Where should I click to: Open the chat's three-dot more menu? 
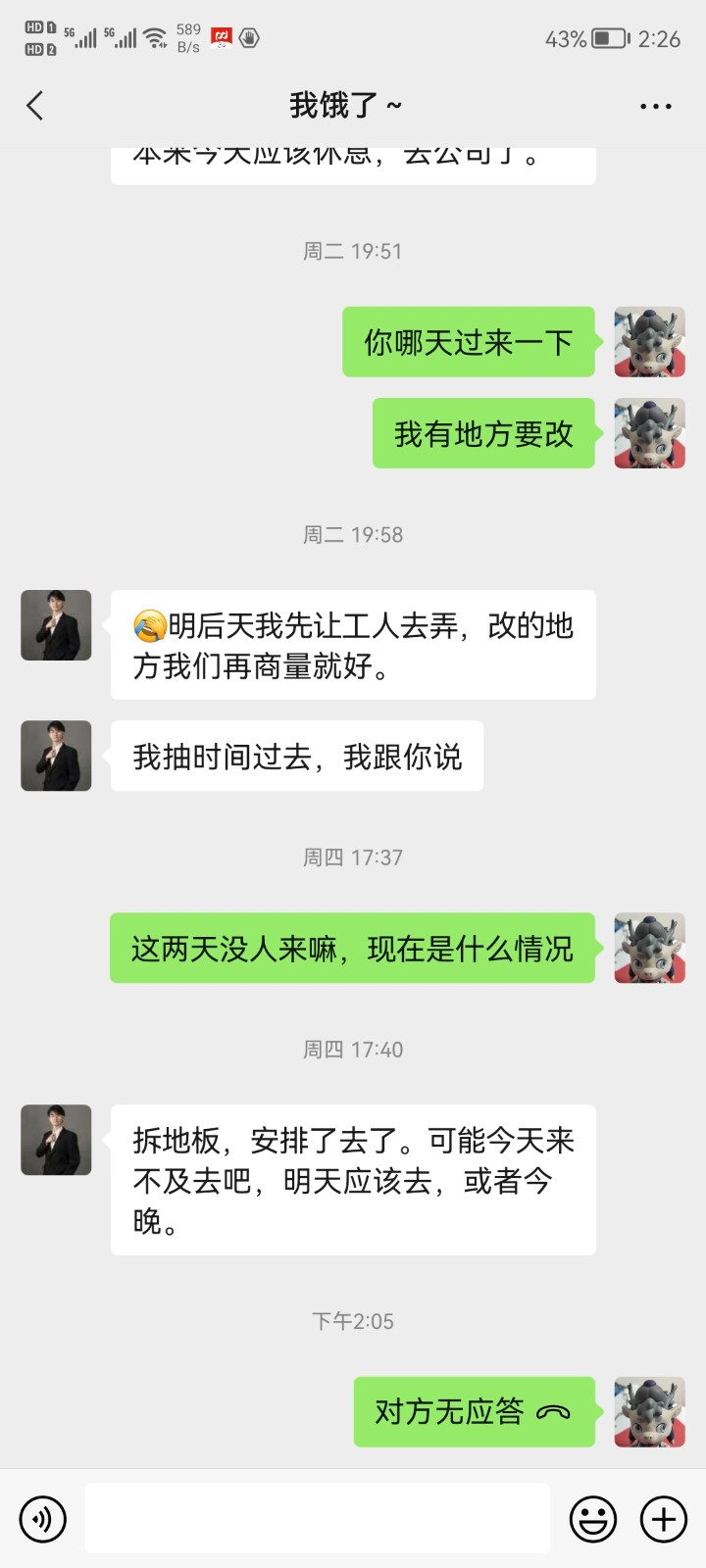click(x=655, y=106)
